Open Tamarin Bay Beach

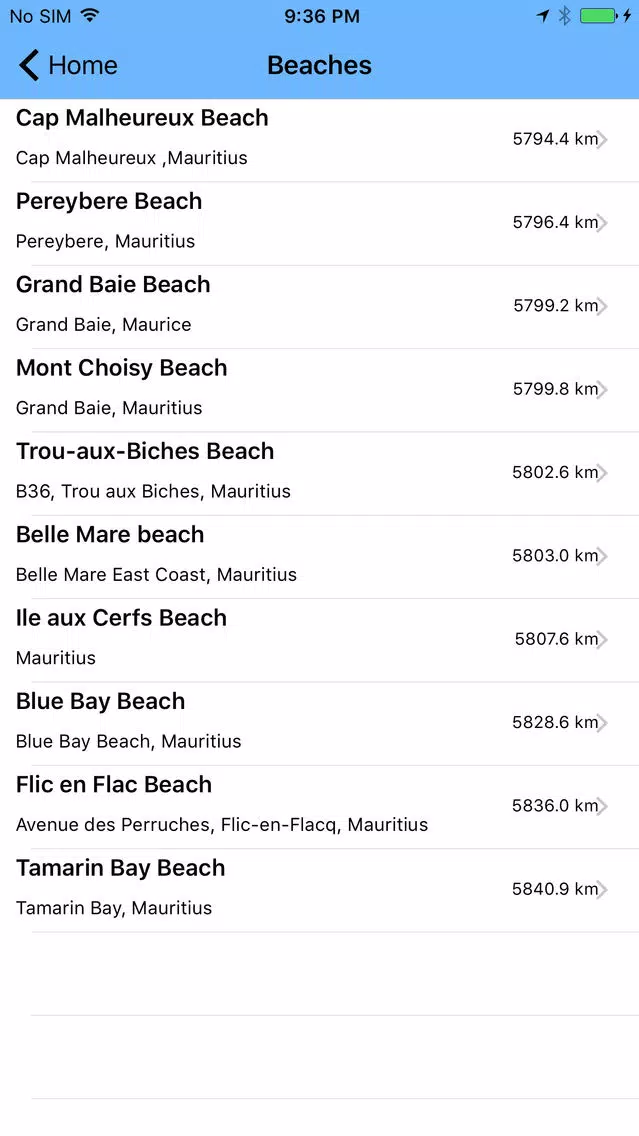320,890
